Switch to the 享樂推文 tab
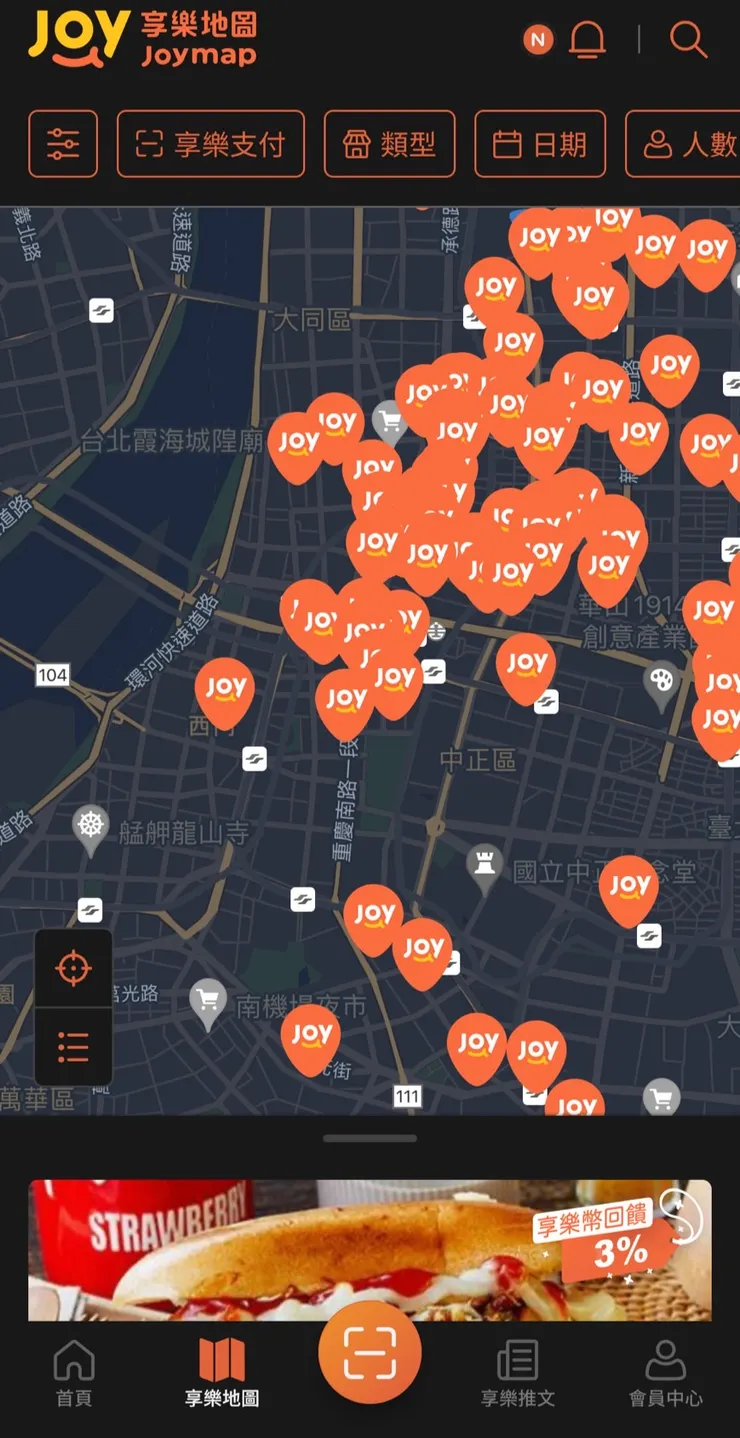Image resolution: width=740 pixels, height=1438 pixels. (518, 1374)
